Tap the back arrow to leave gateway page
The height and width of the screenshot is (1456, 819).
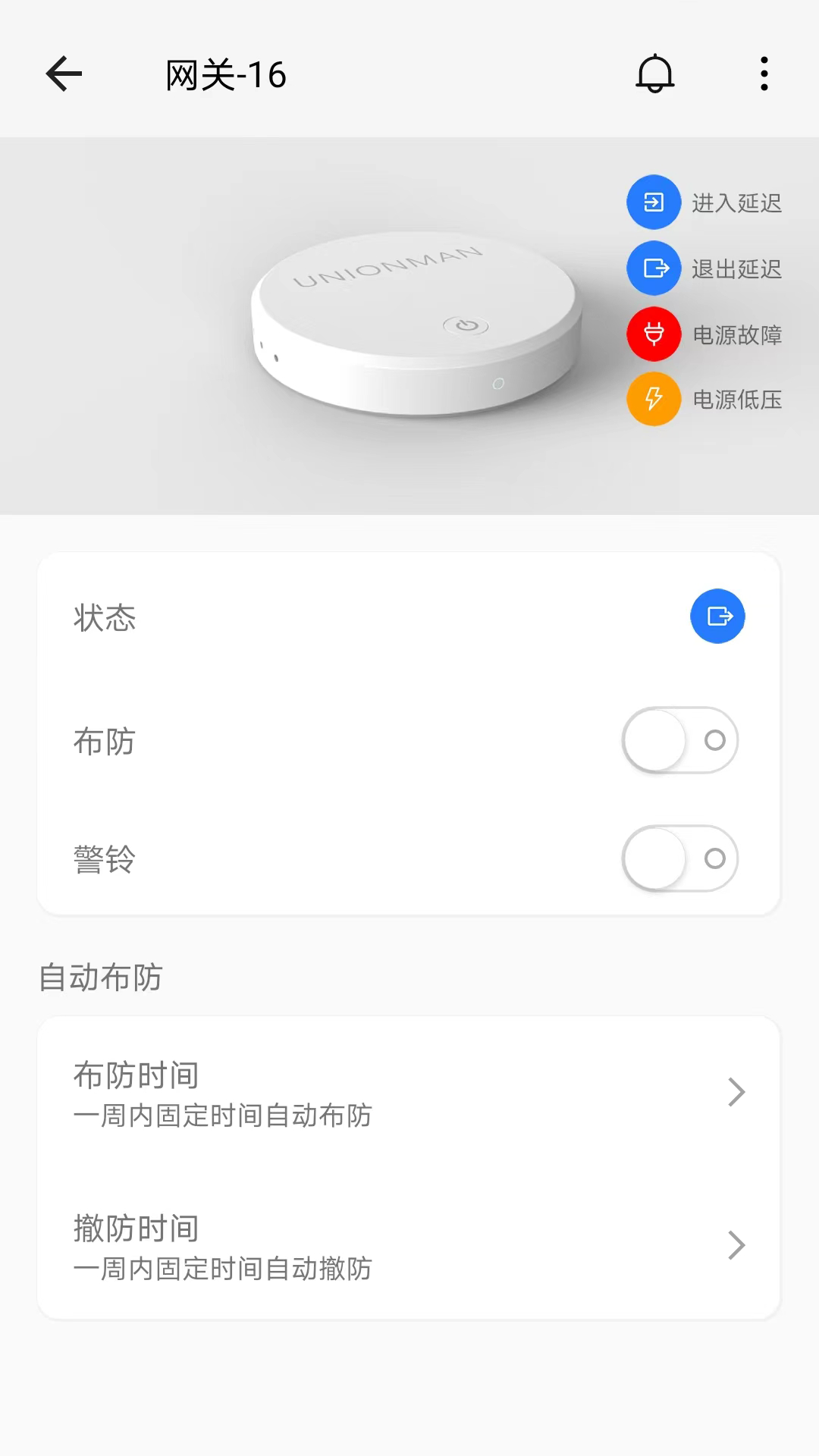pyautogui.click(x=64, y=74)
